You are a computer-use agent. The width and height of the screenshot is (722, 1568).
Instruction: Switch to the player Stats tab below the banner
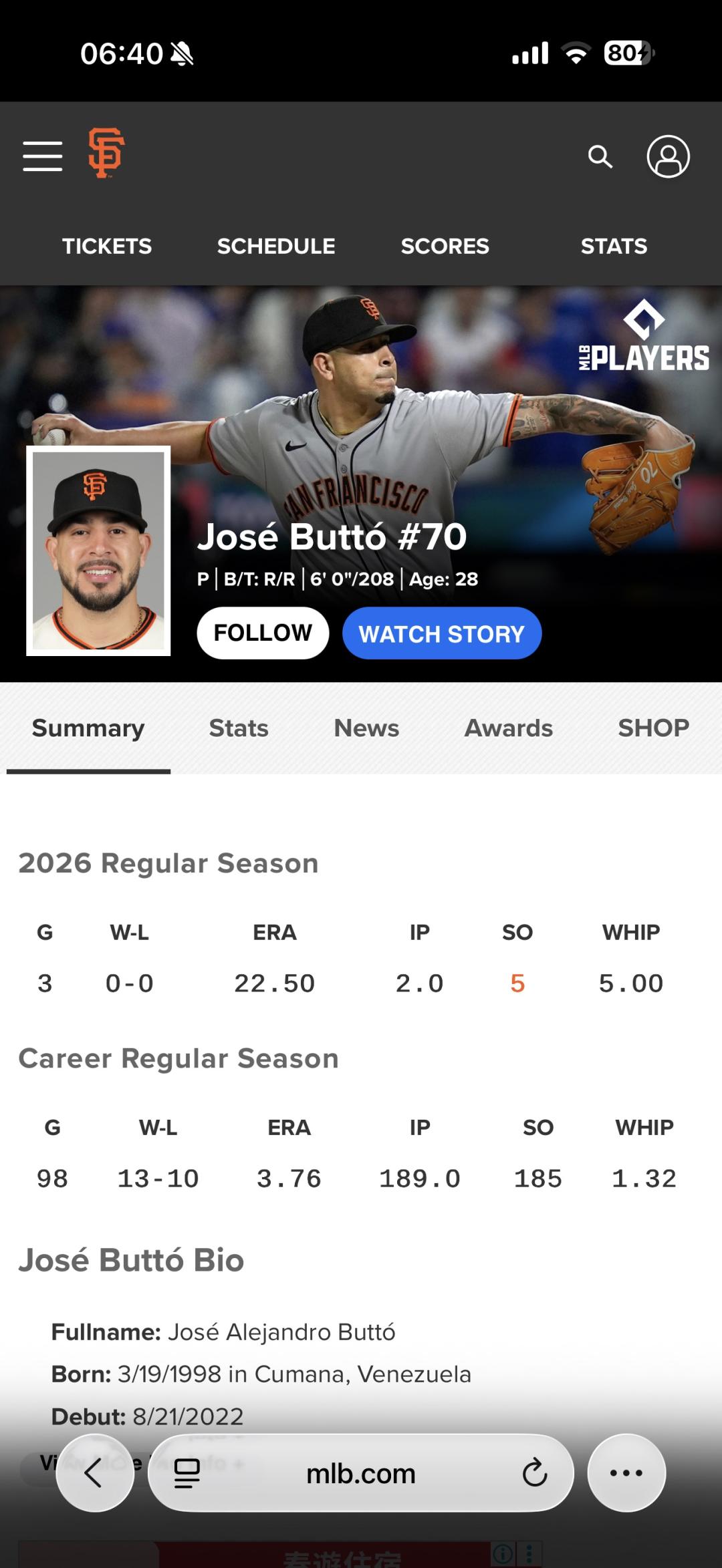[239, 728]
